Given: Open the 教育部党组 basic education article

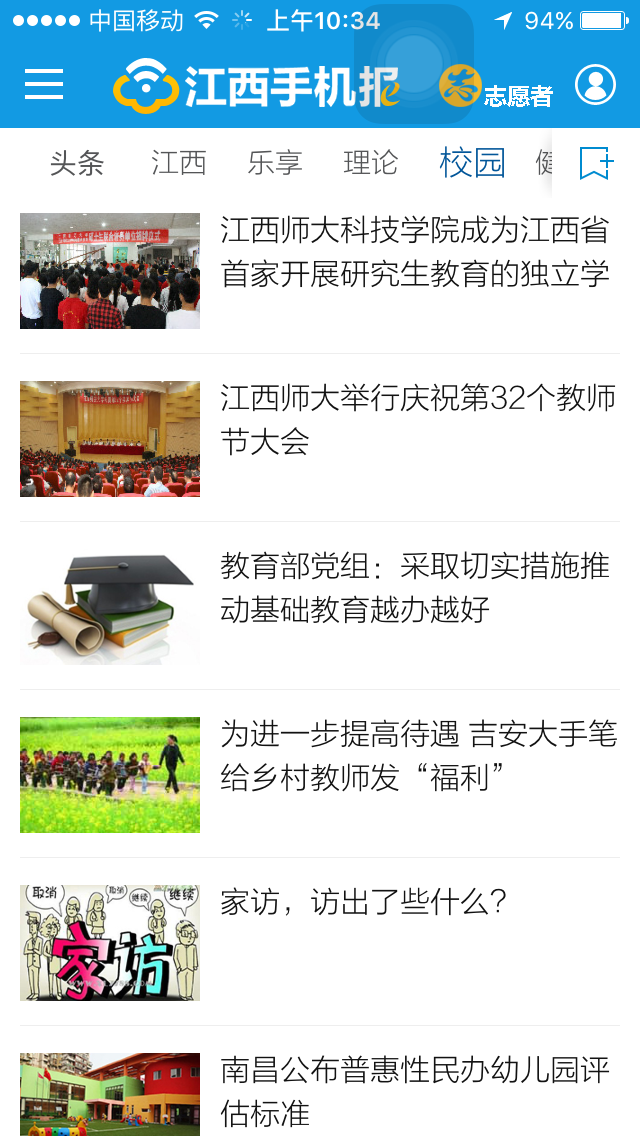Looking at the screenshot, I should (414, 588).
